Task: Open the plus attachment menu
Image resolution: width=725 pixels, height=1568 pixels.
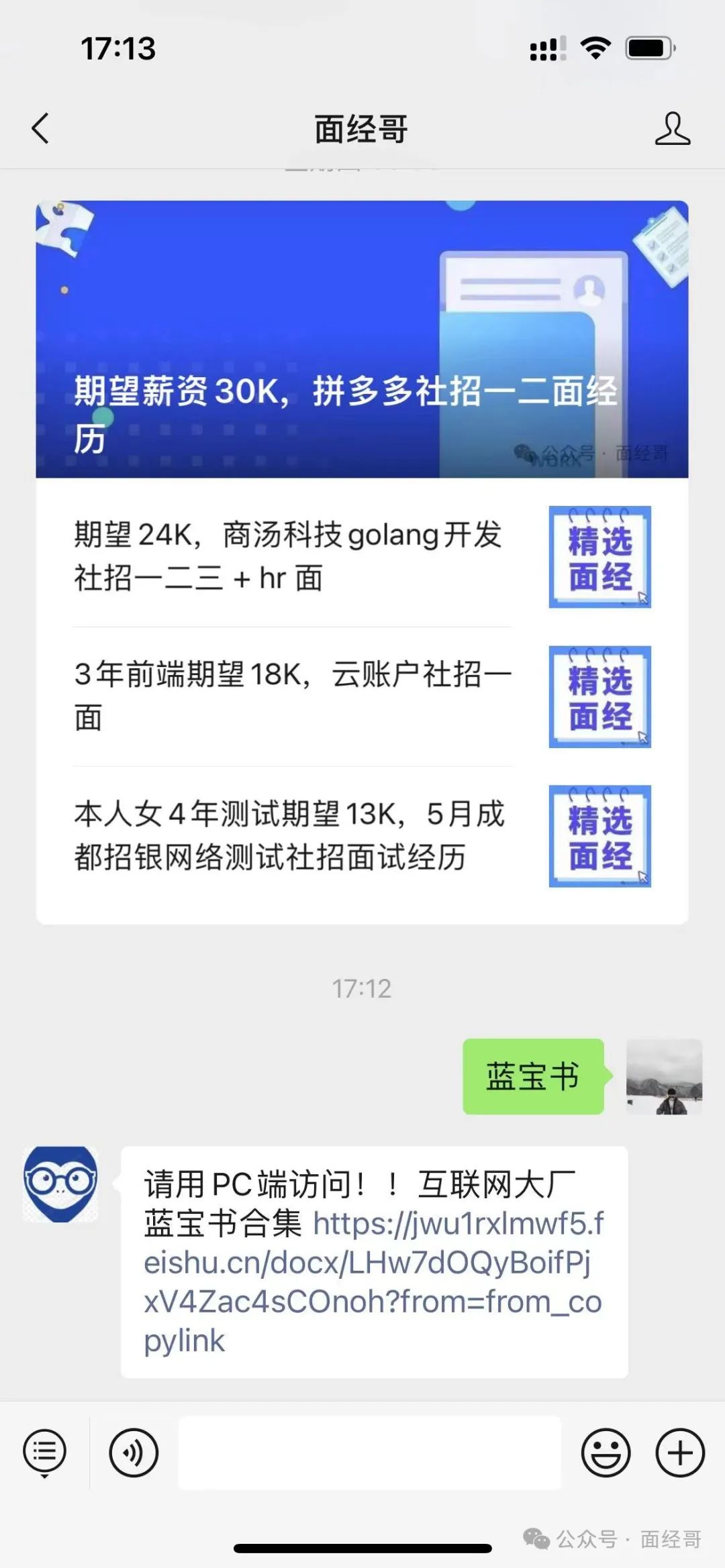Action: [x=680, y=1453]
